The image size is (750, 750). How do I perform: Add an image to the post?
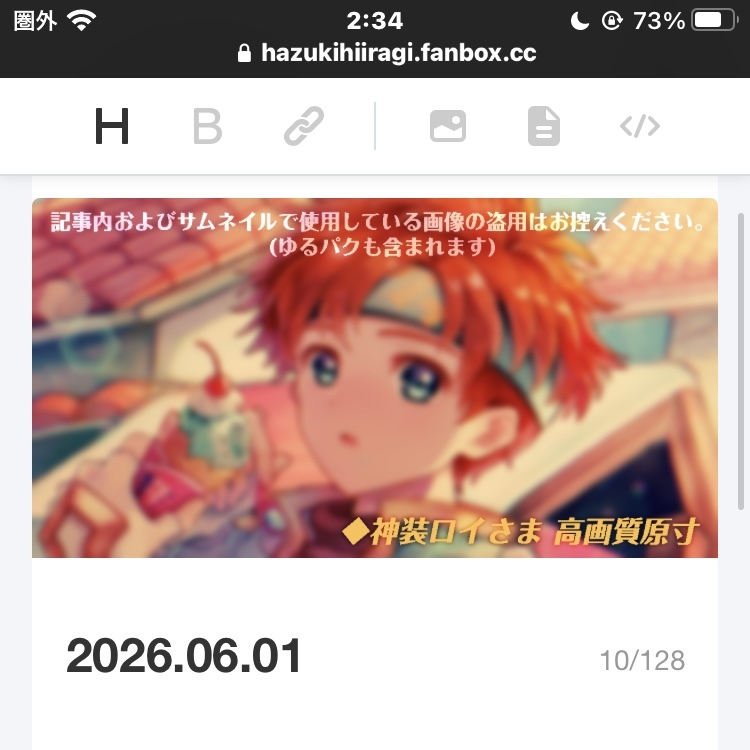click(447, 127)
